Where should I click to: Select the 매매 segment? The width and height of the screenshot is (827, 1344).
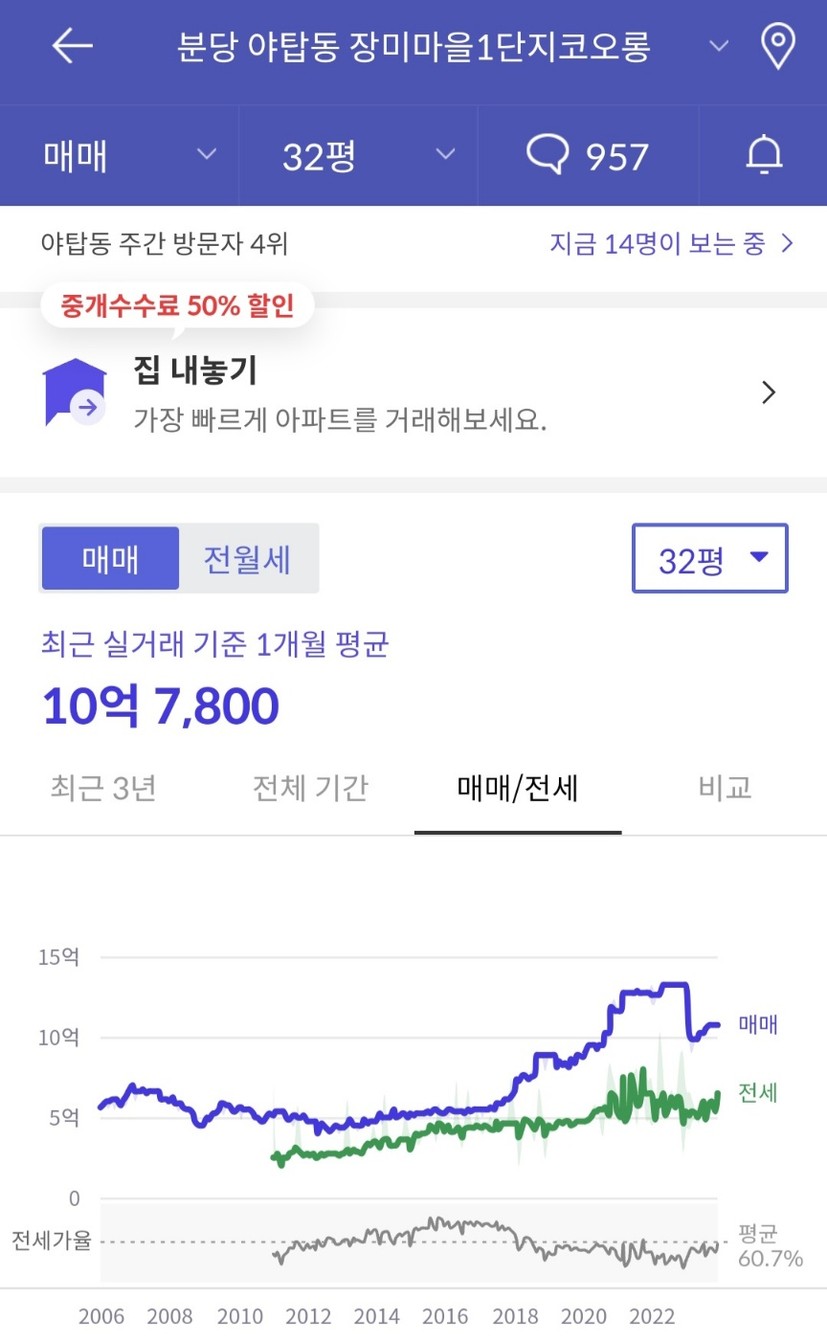coord(110,558)
